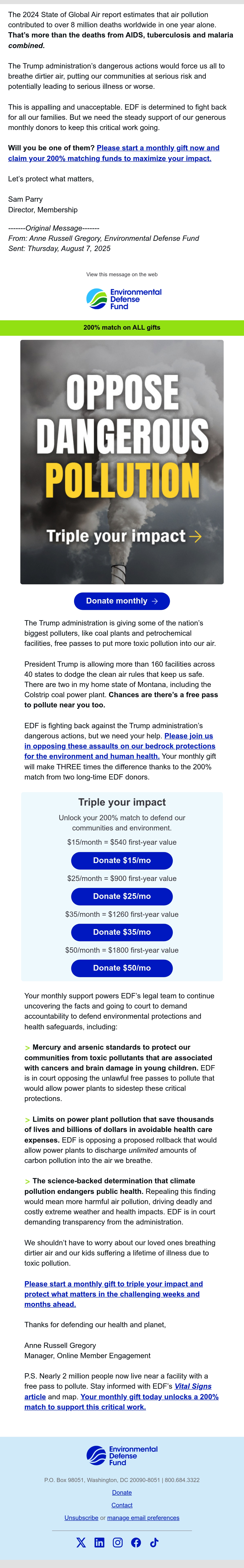Donate $15 per month

click(122, 860)
